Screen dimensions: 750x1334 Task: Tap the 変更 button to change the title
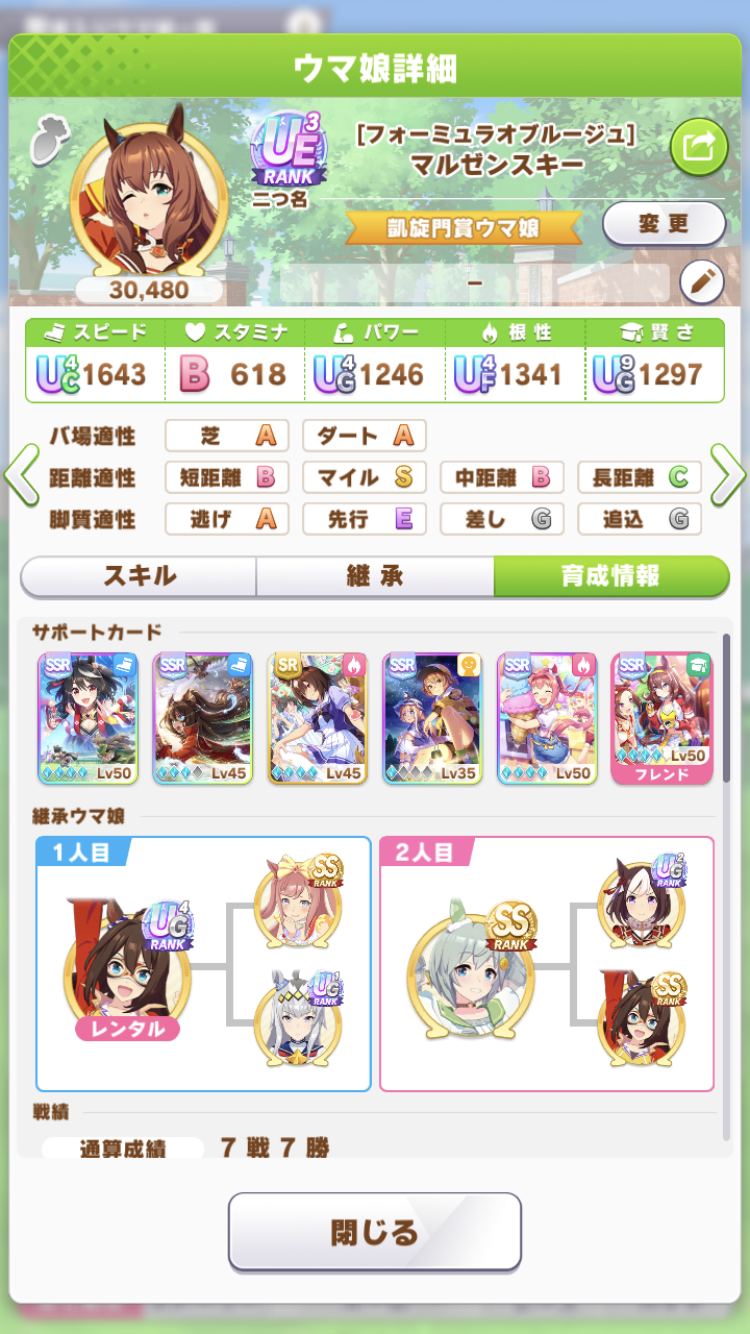[x=664, y=223]
